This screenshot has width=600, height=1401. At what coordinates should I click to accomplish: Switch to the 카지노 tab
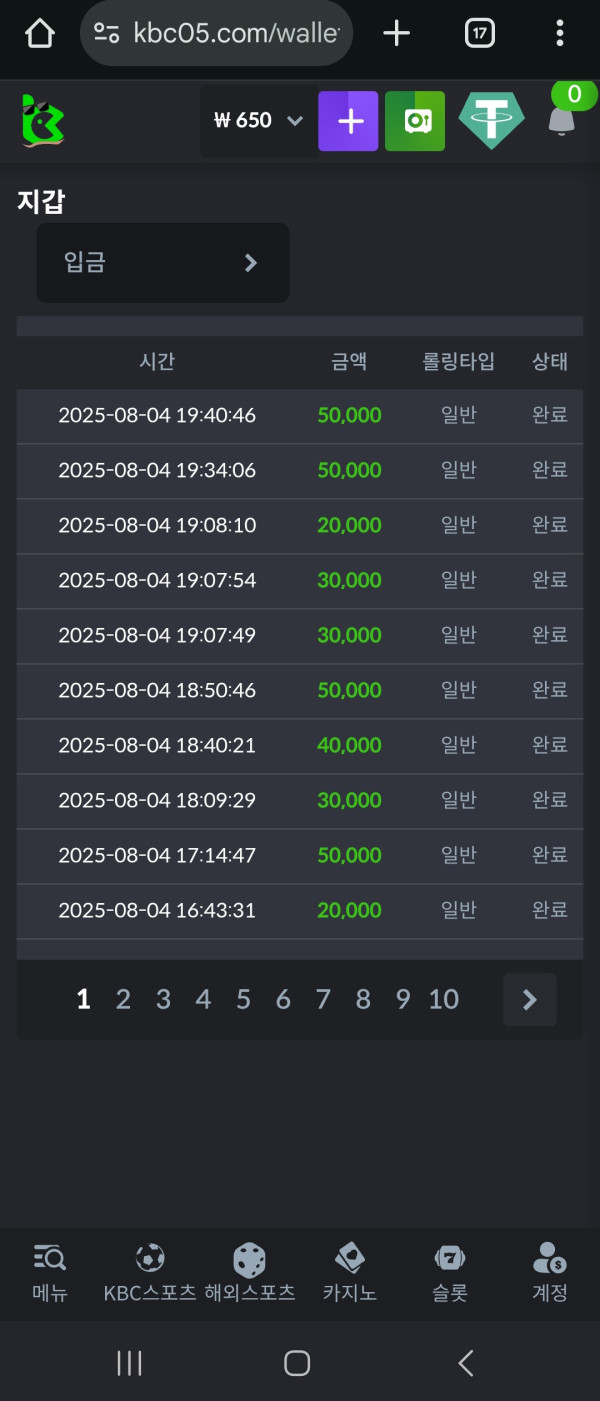[x=349, y=1273]
